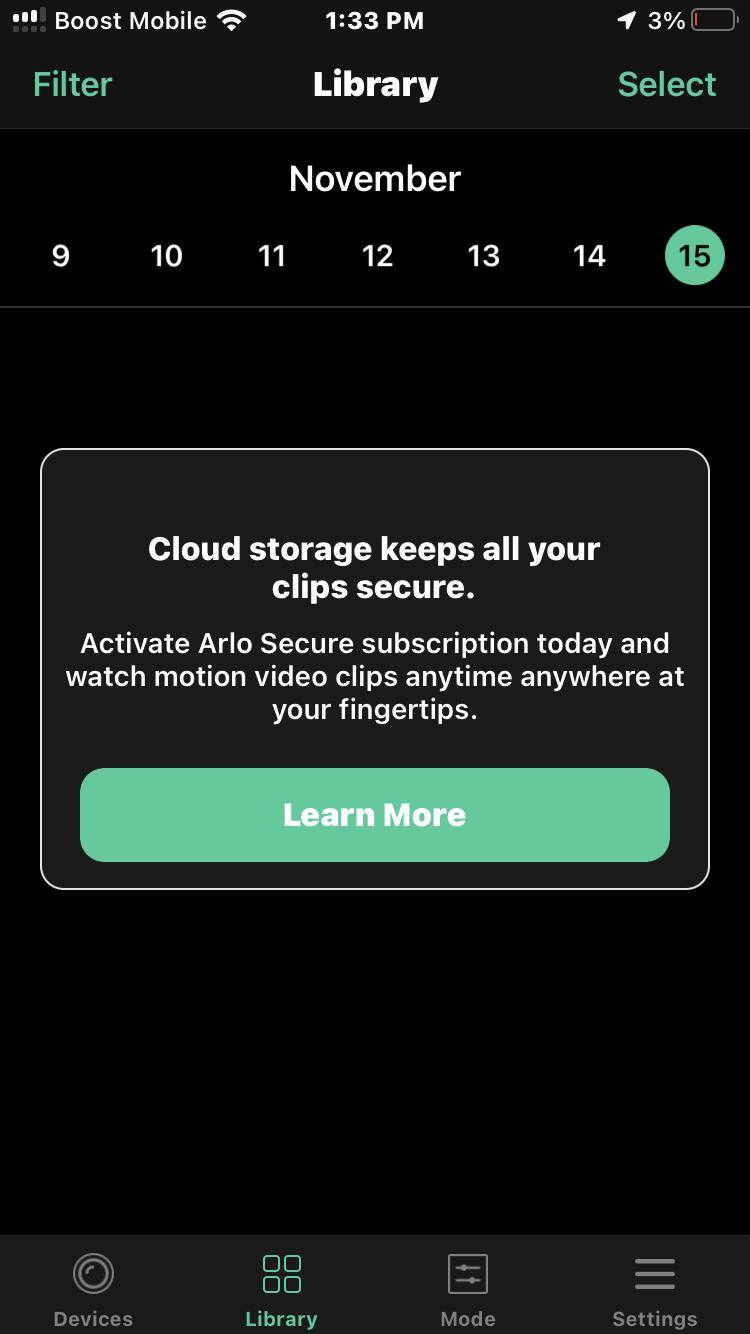Open the Settings tab
This screenshot has width=750, height=1334.
point(655,1288)
